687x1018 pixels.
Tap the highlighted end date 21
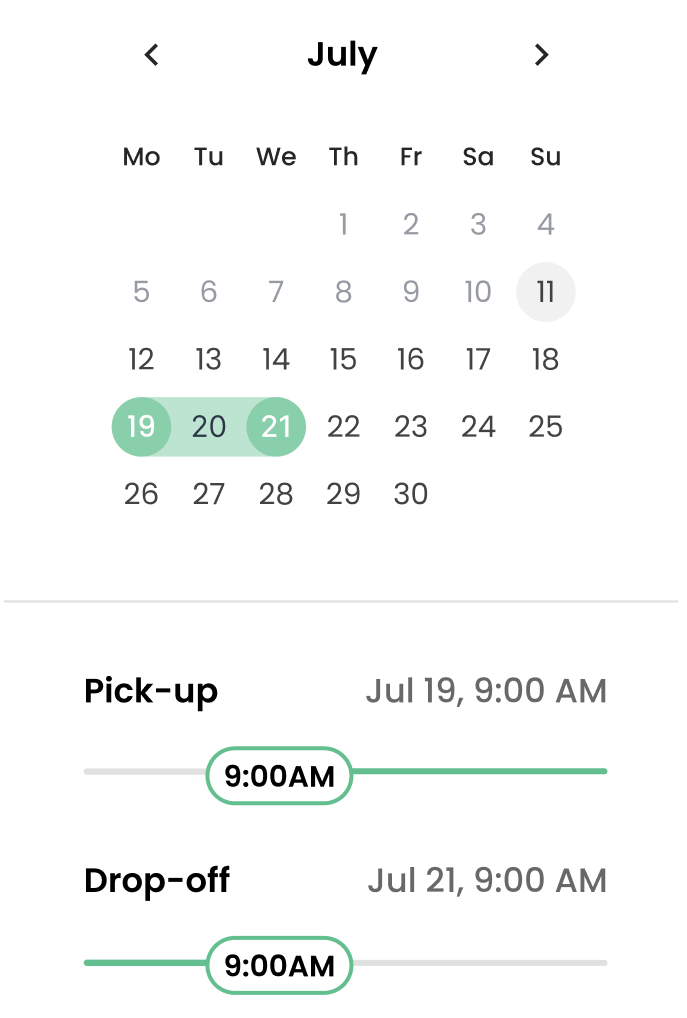point(276,427)
